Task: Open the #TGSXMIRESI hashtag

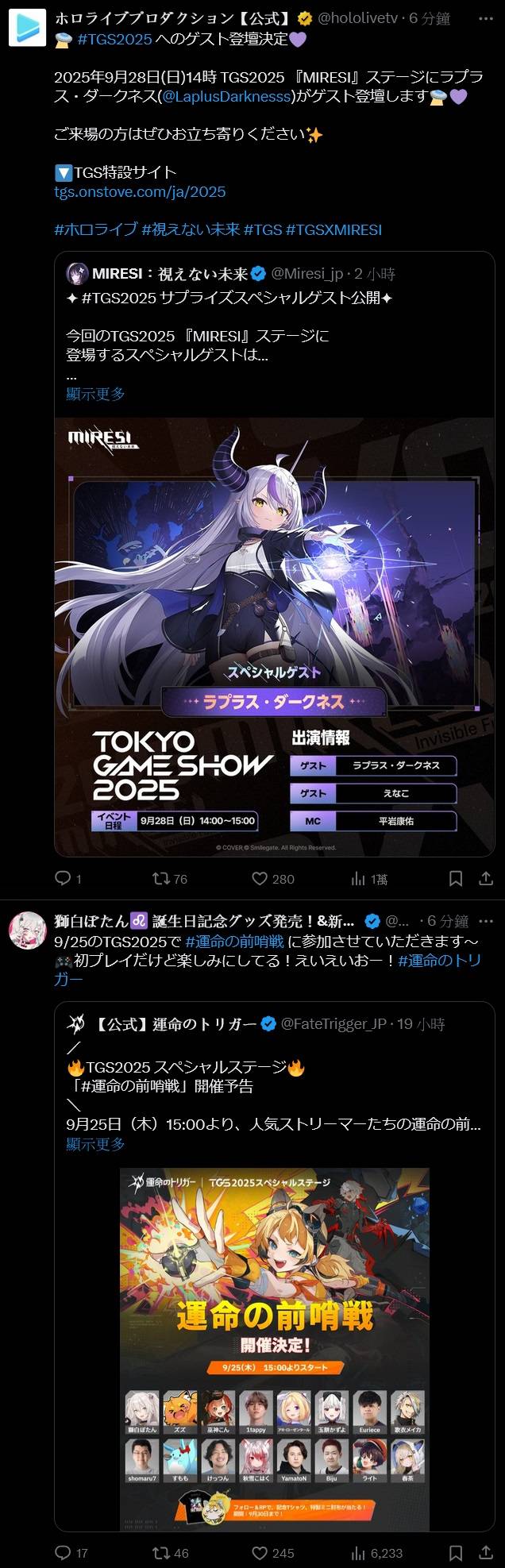Action: click(333, 229)
